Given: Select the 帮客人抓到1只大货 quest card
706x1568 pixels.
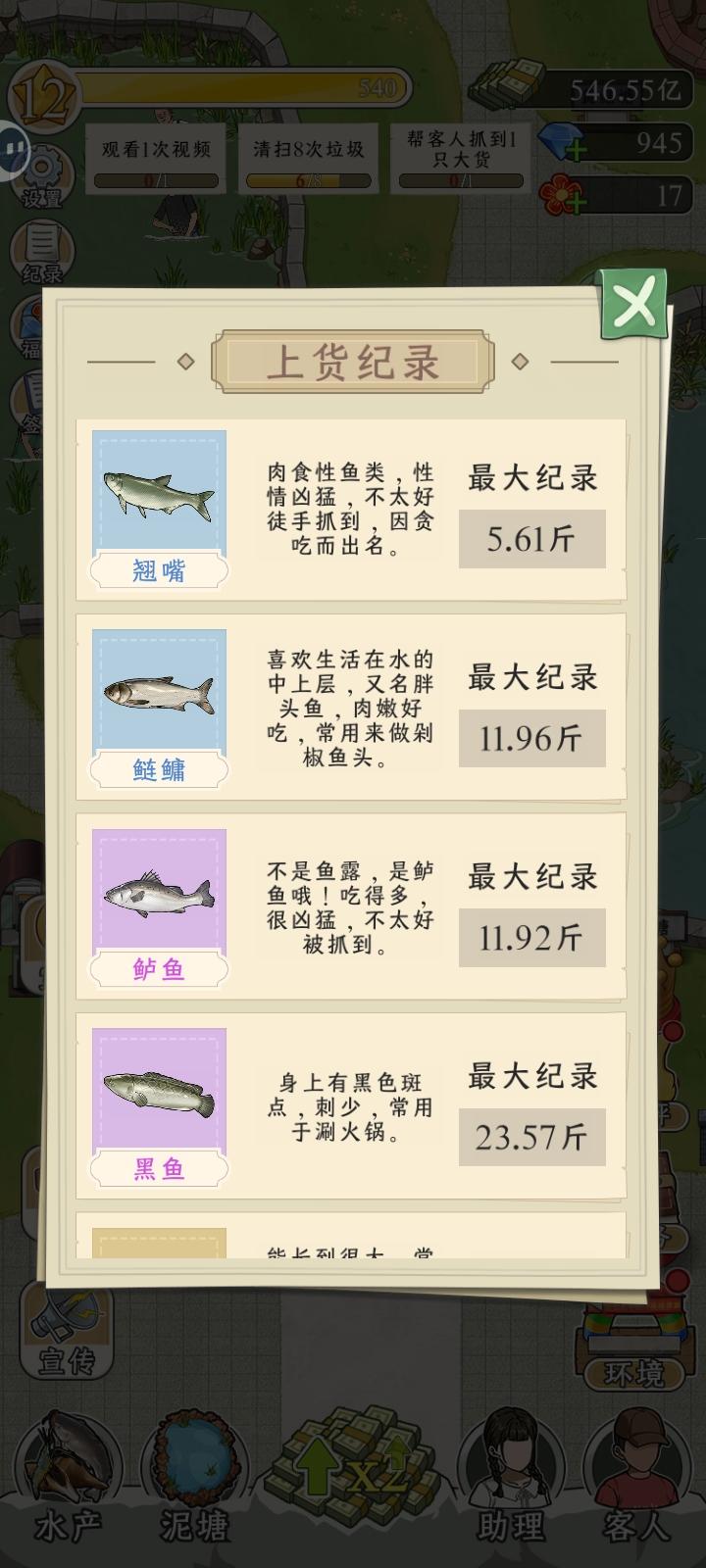Looking at the screenshot, I should pos(459,159).
